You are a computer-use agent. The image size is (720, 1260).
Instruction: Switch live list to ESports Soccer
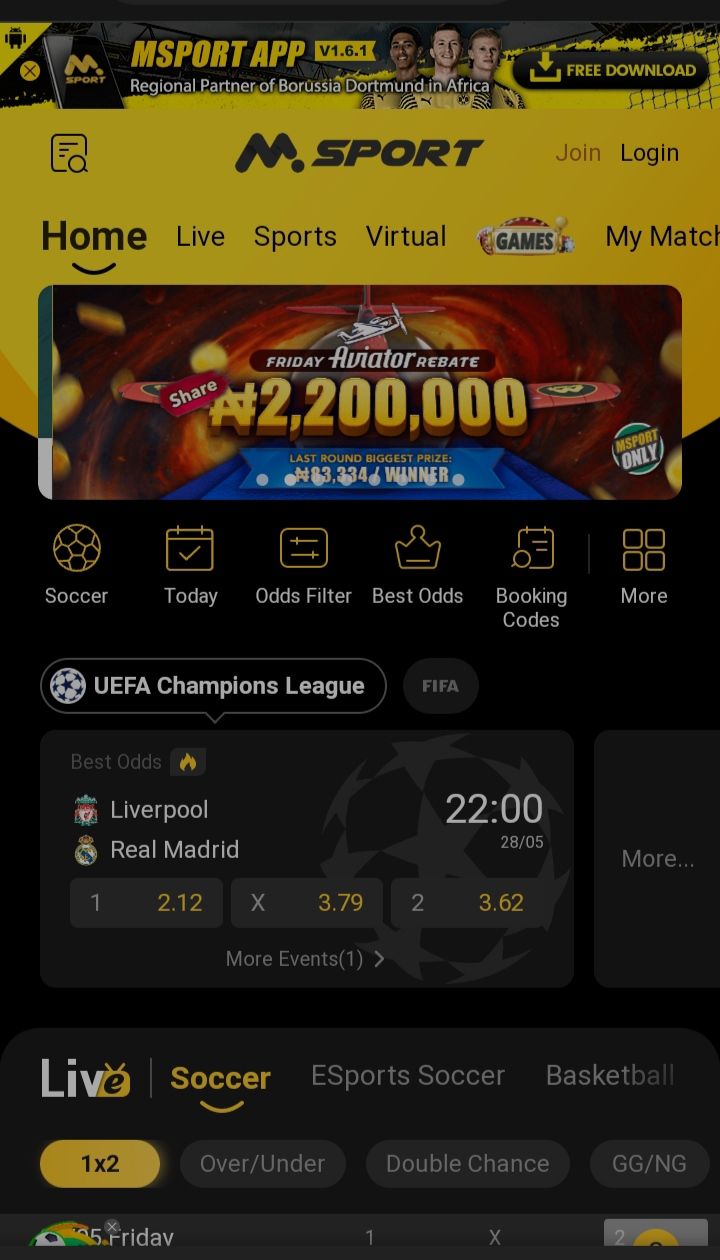[408, 1076]
